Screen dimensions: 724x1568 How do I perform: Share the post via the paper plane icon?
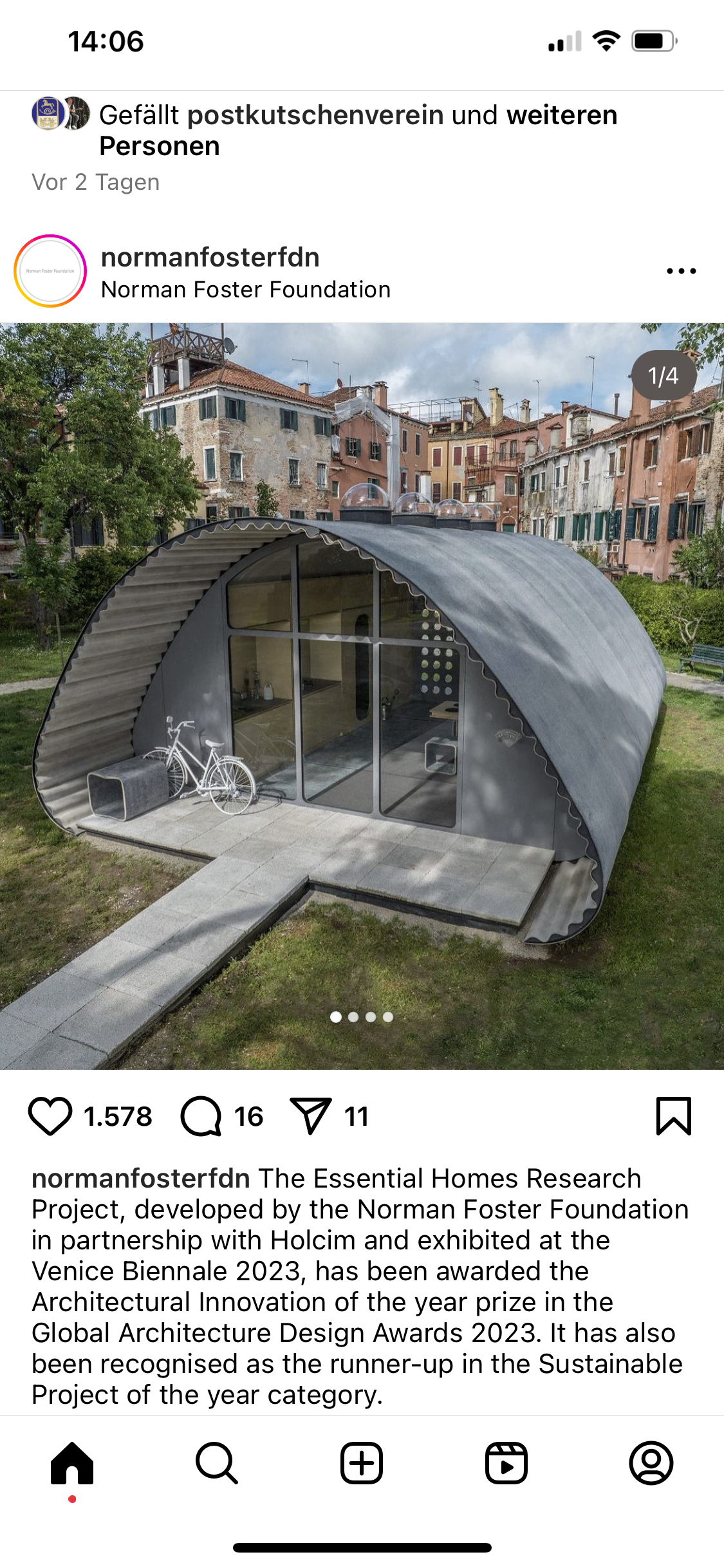pos(311,1116)
